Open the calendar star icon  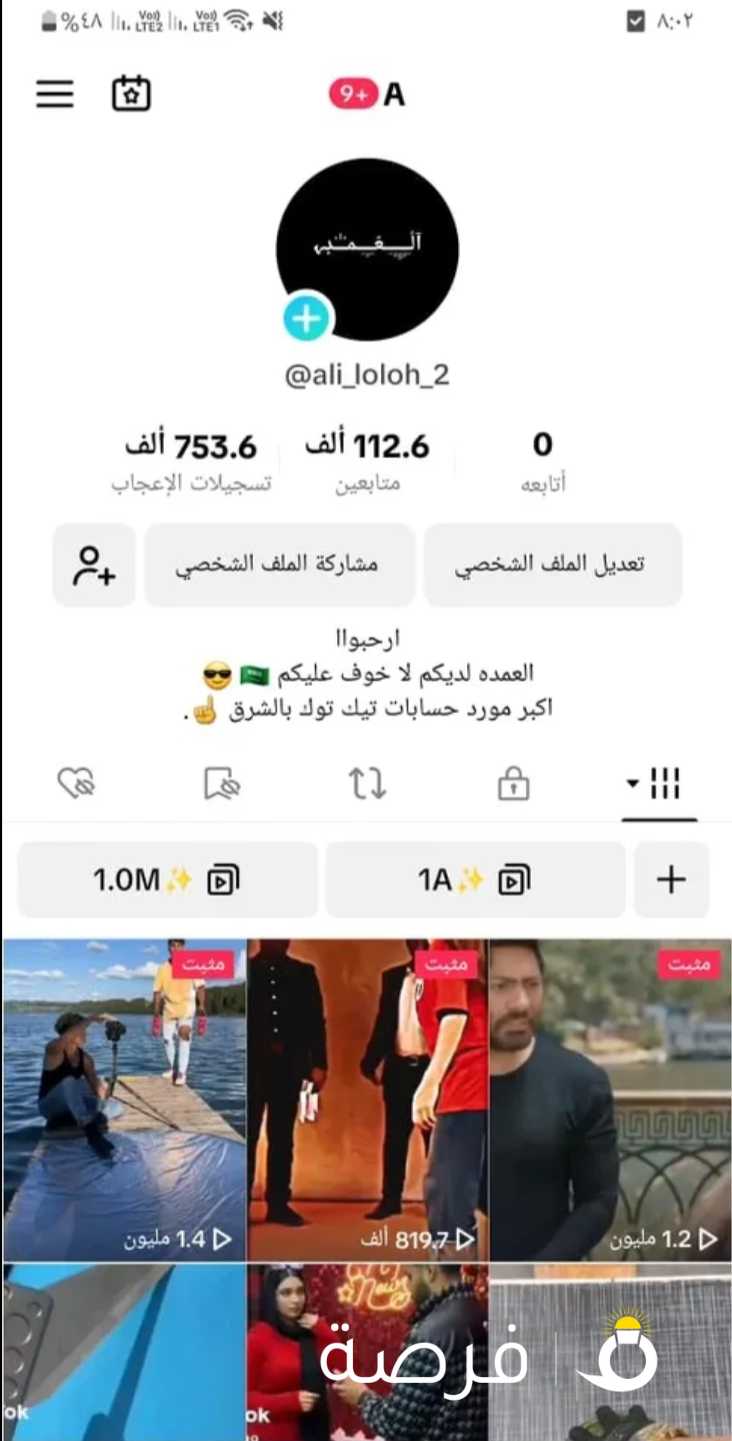point(130,94)
